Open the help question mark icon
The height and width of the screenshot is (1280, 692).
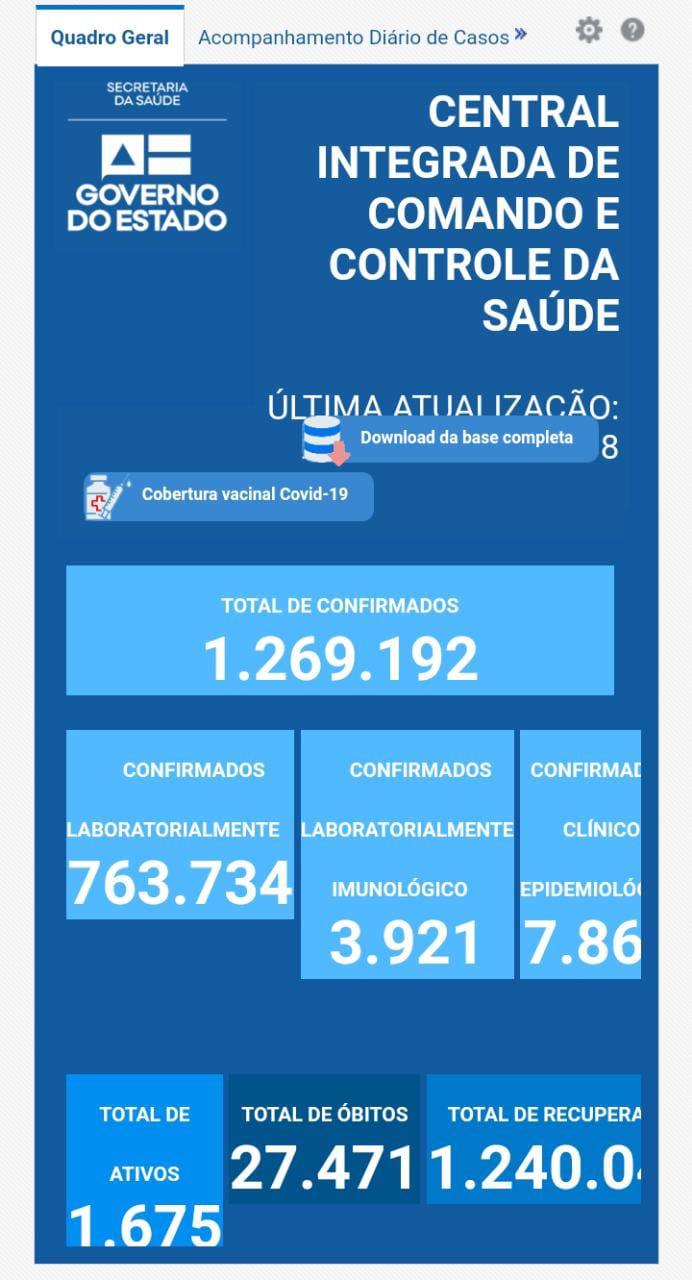click(632, 30)
